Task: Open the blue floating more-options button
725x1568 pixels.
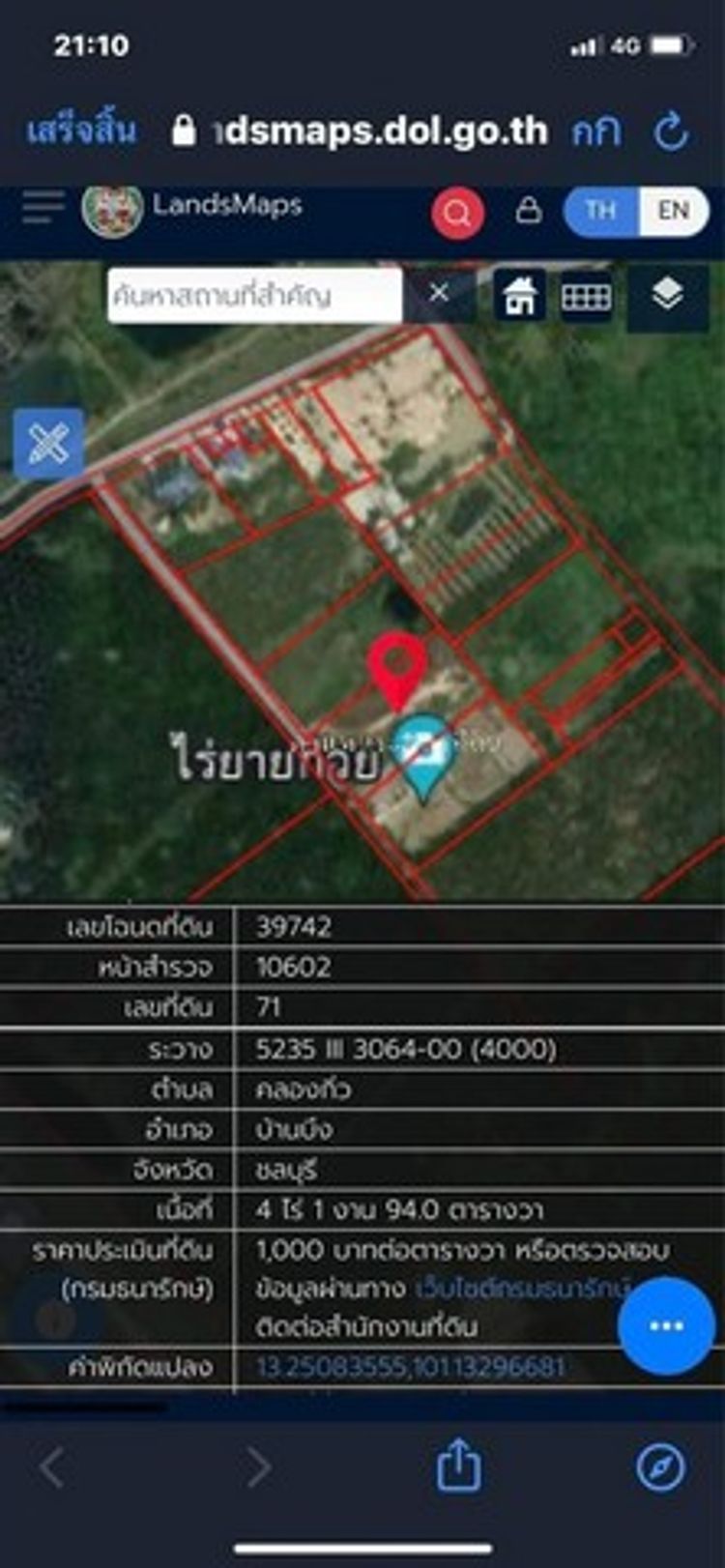Action: point(666,1325)
